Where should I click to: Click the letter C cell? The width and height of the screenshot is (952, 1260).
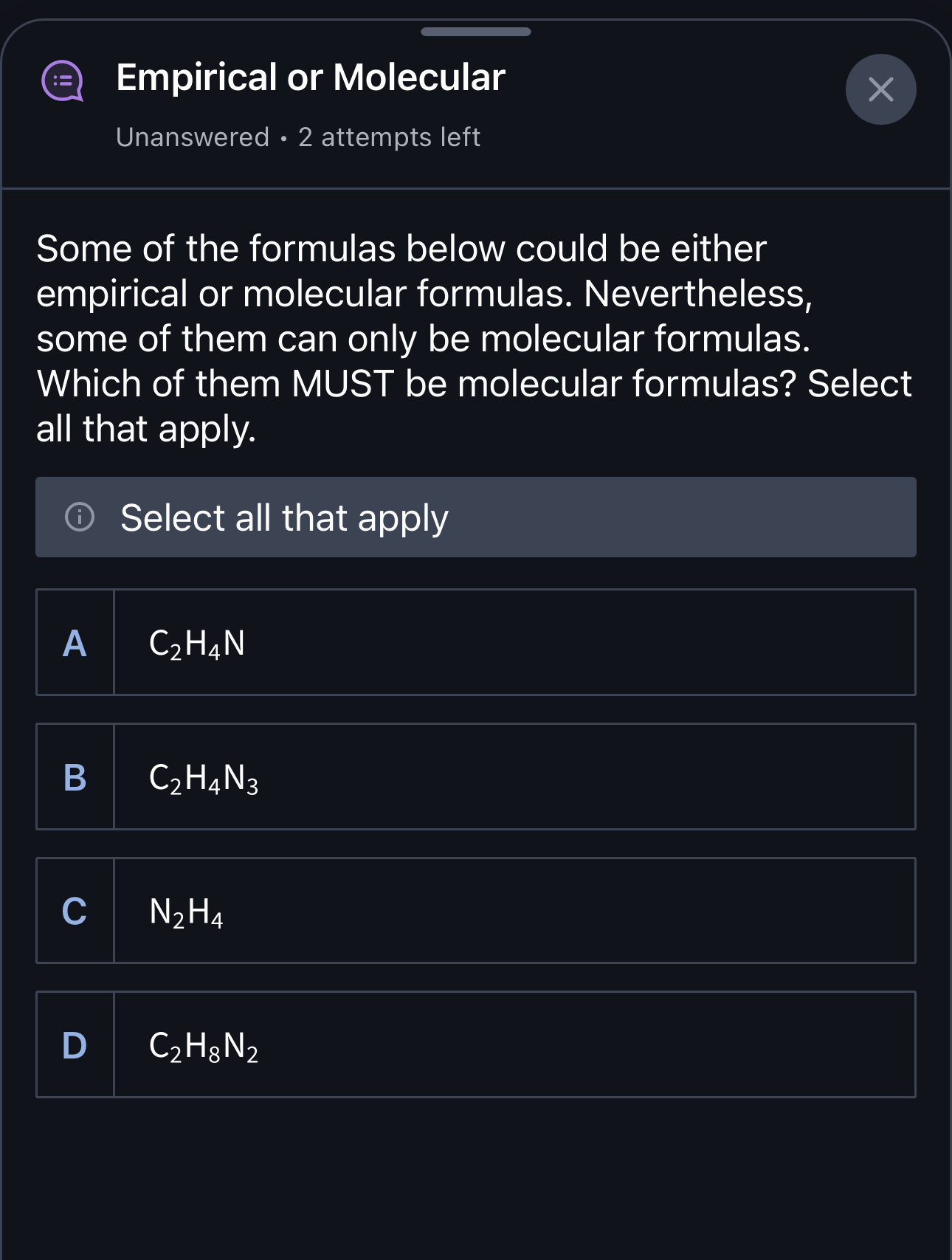click(x=75, y=912)
